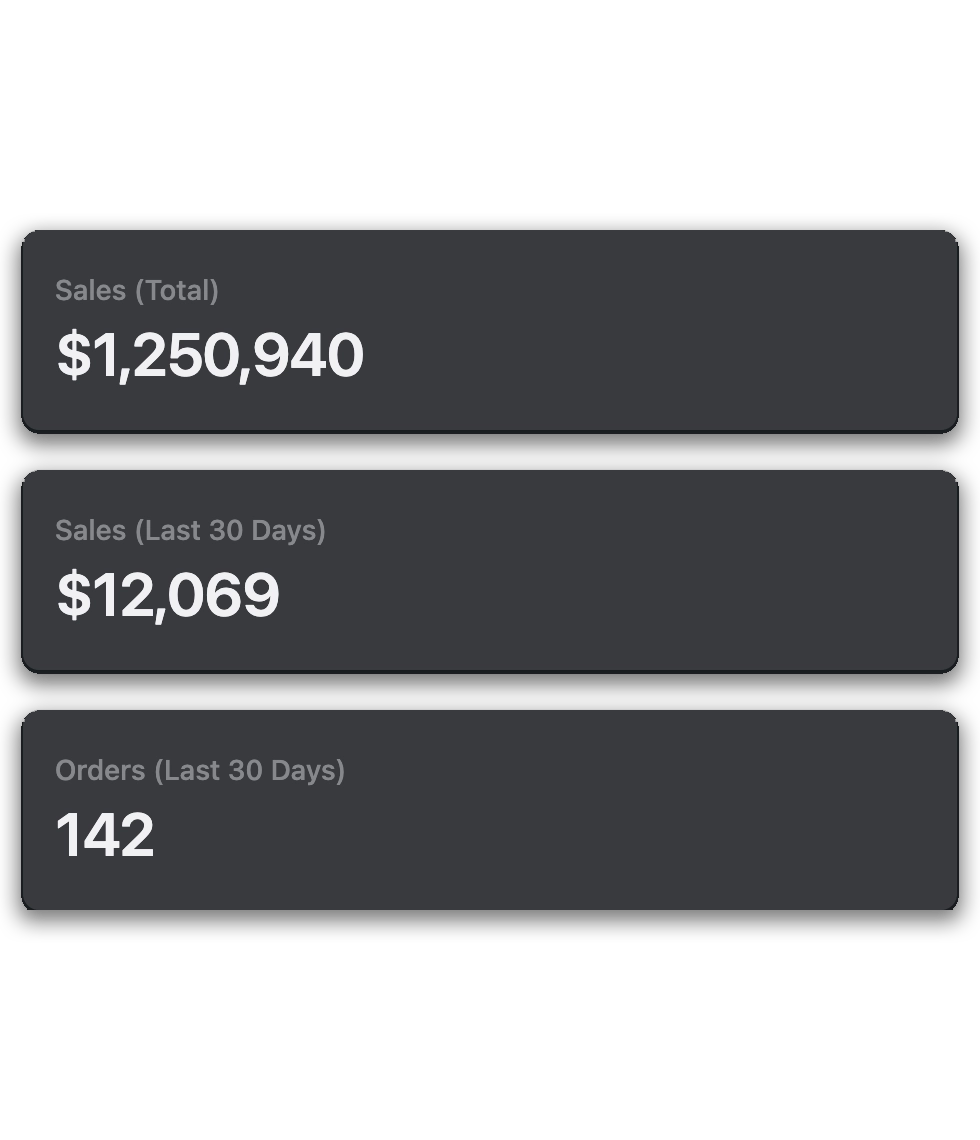980x1140 pixels.
Task: Click the header text of the total sales card
Action: click(x=137, y=290)
